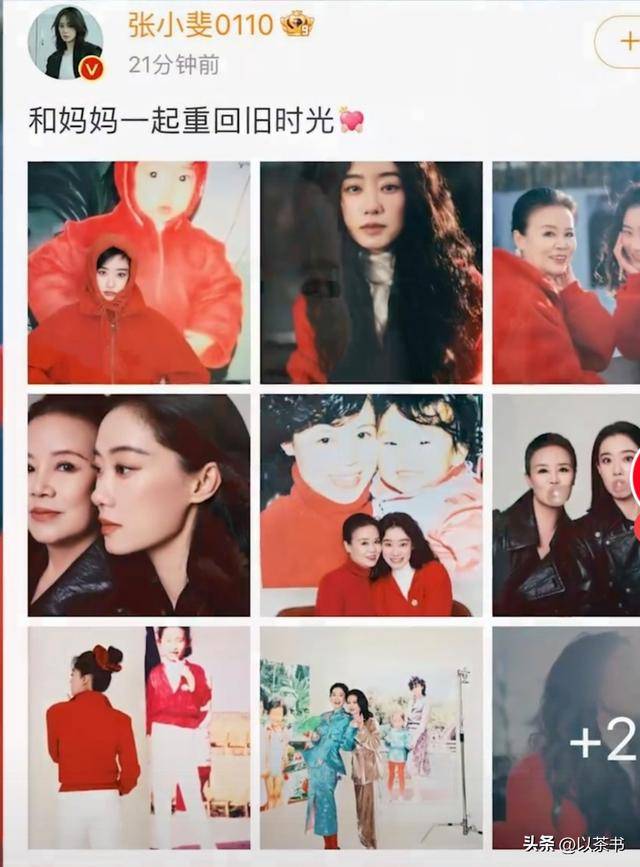Show the remaining photos via +2 tile

click(x=567, y=737)
